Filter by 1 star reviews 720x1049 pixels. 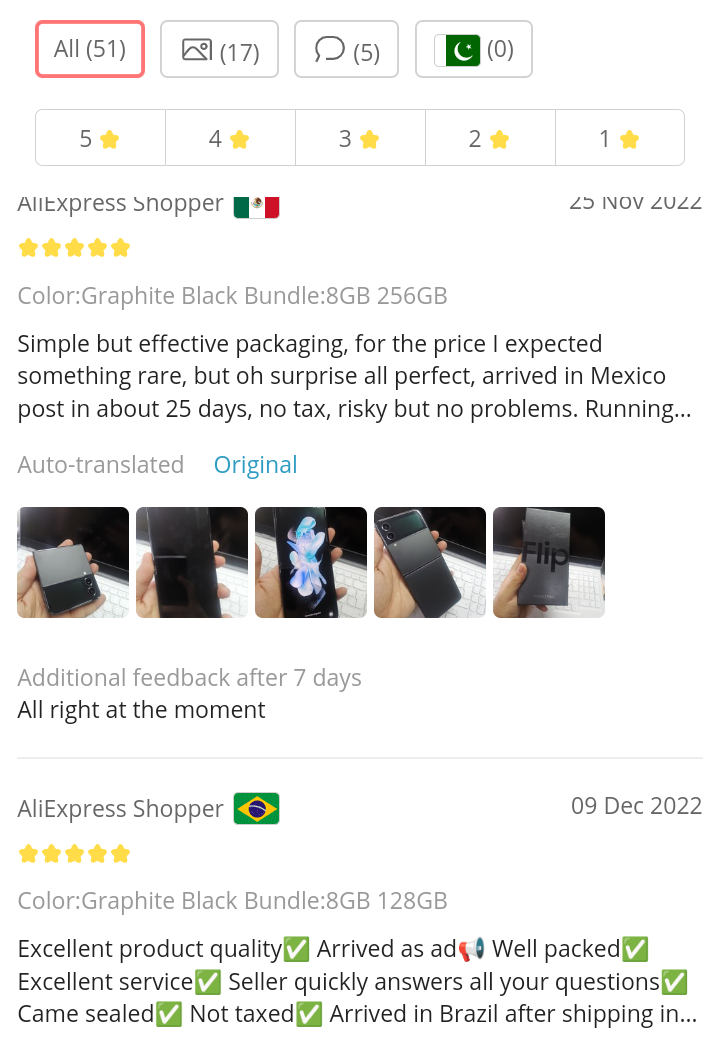coord(619,138)
